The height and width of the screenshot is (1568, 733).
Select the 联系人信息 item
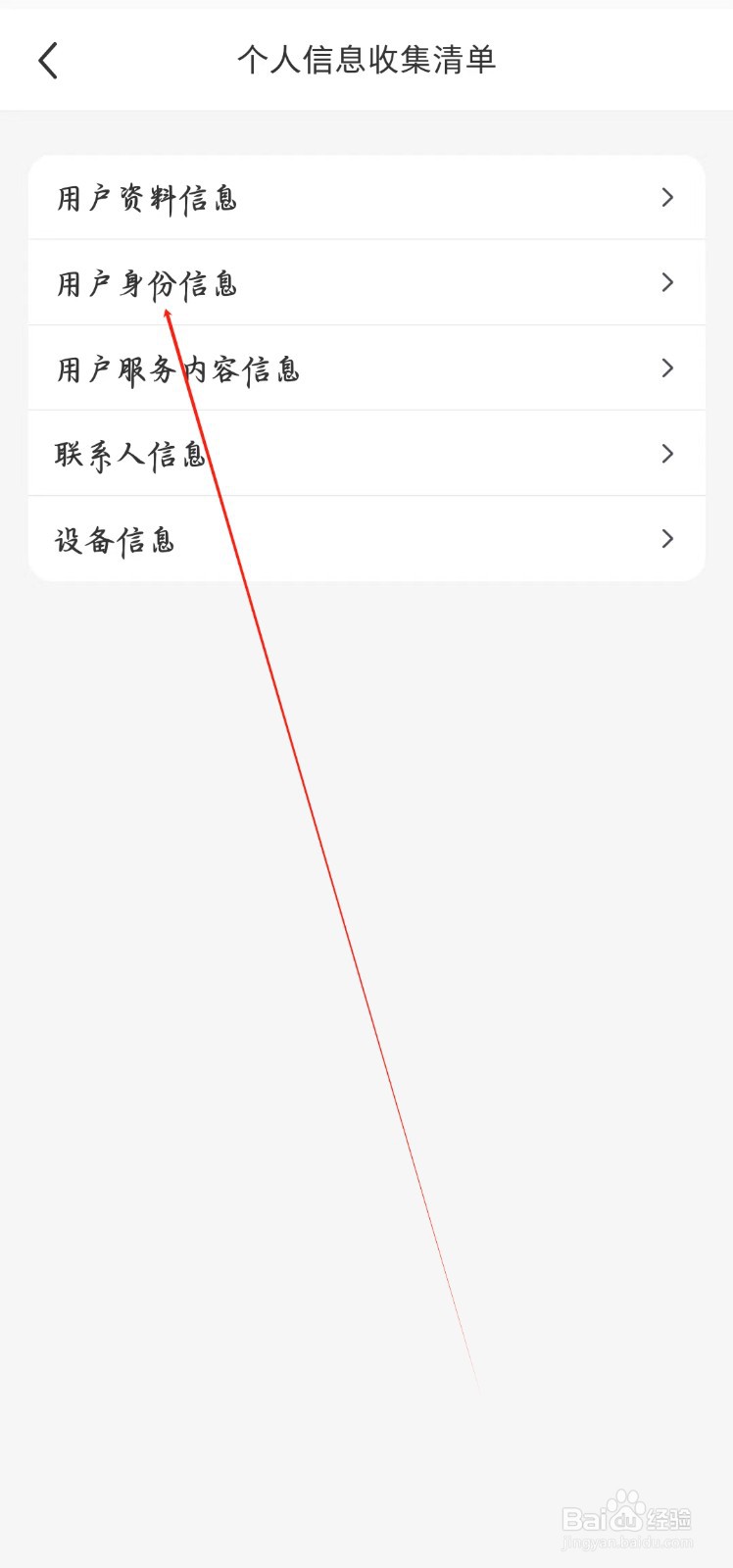point(366,453)
